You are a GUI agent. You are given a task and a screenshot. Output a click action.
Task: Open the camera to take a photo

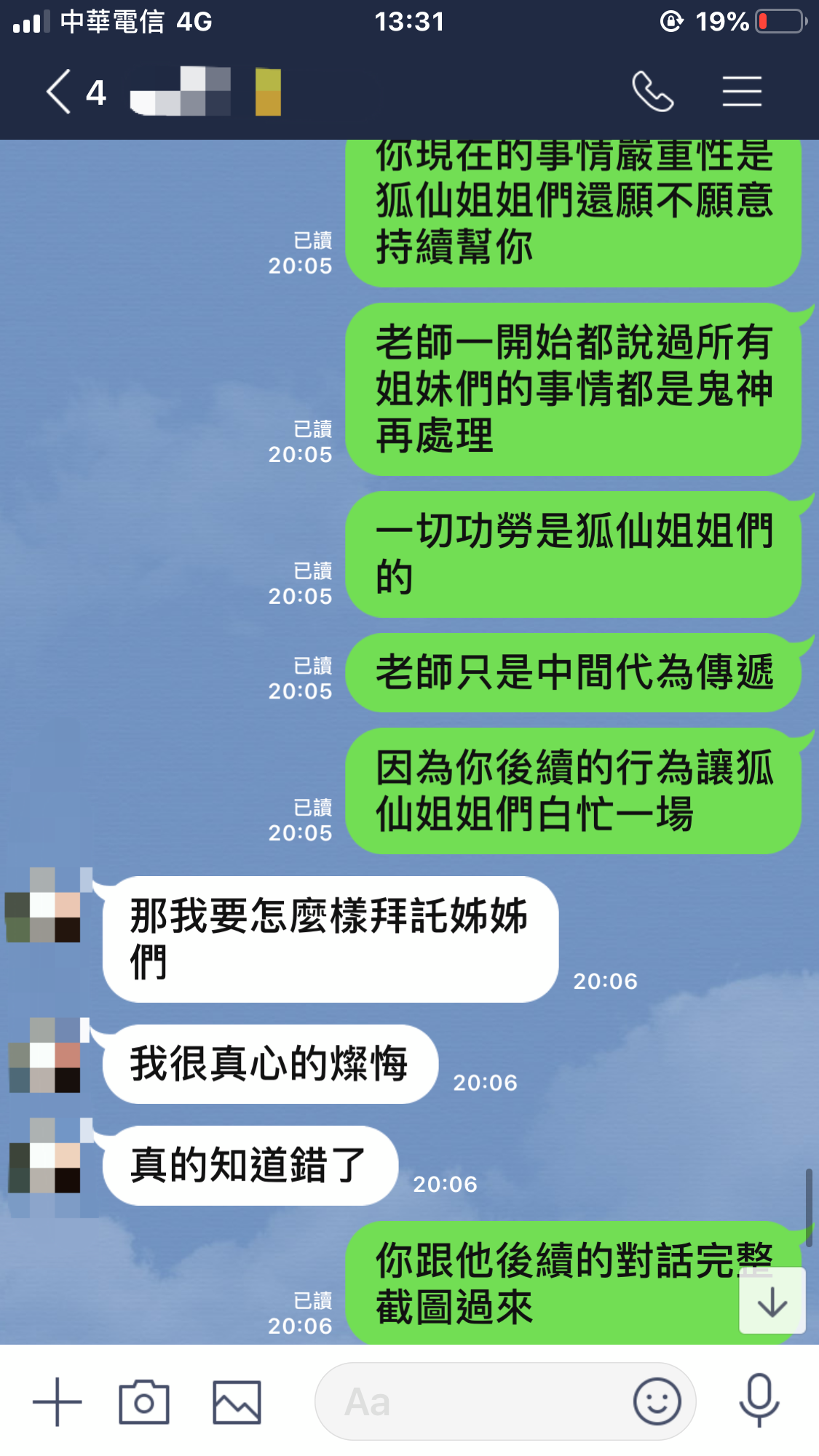pos(144,1401)
